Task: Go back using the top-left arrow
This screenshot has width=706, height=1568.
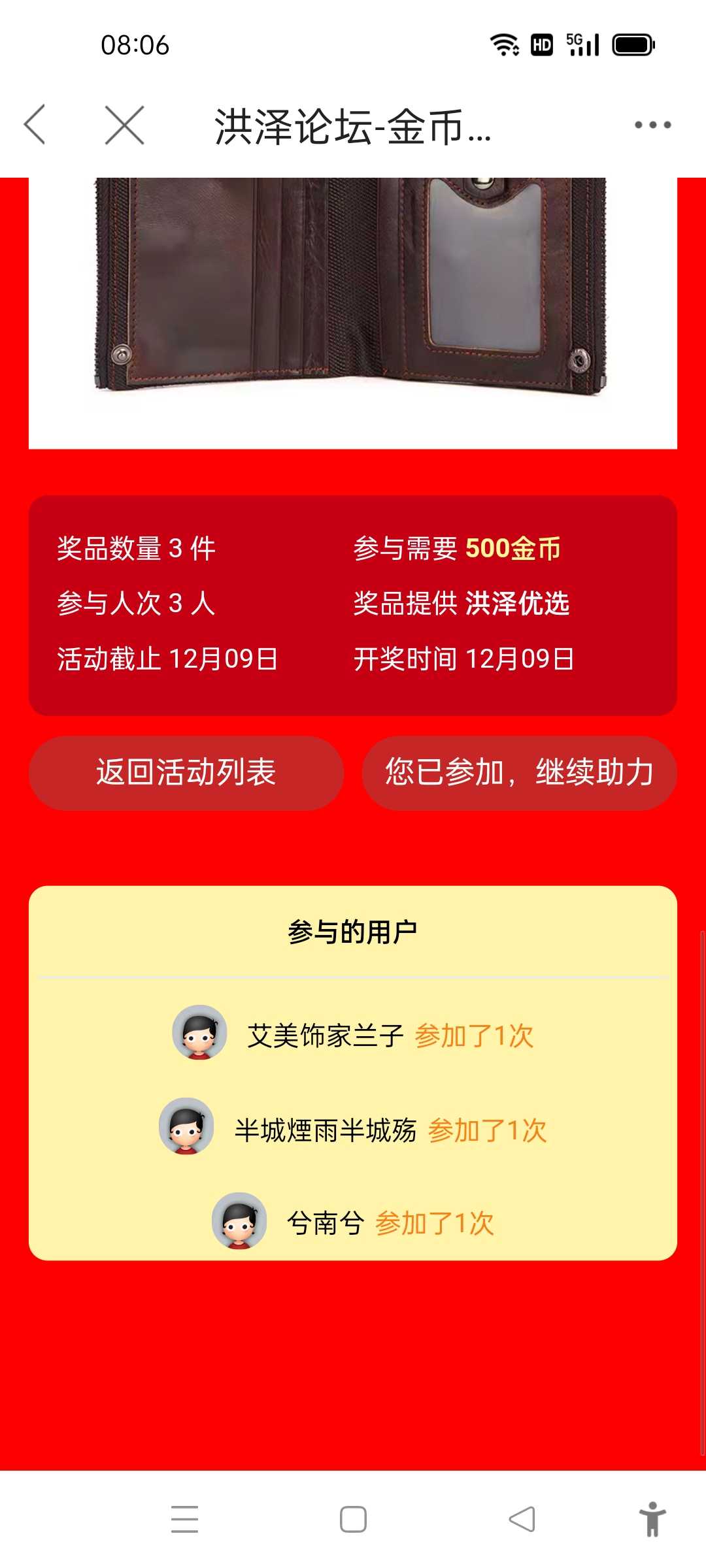Action: pos(35,124)
